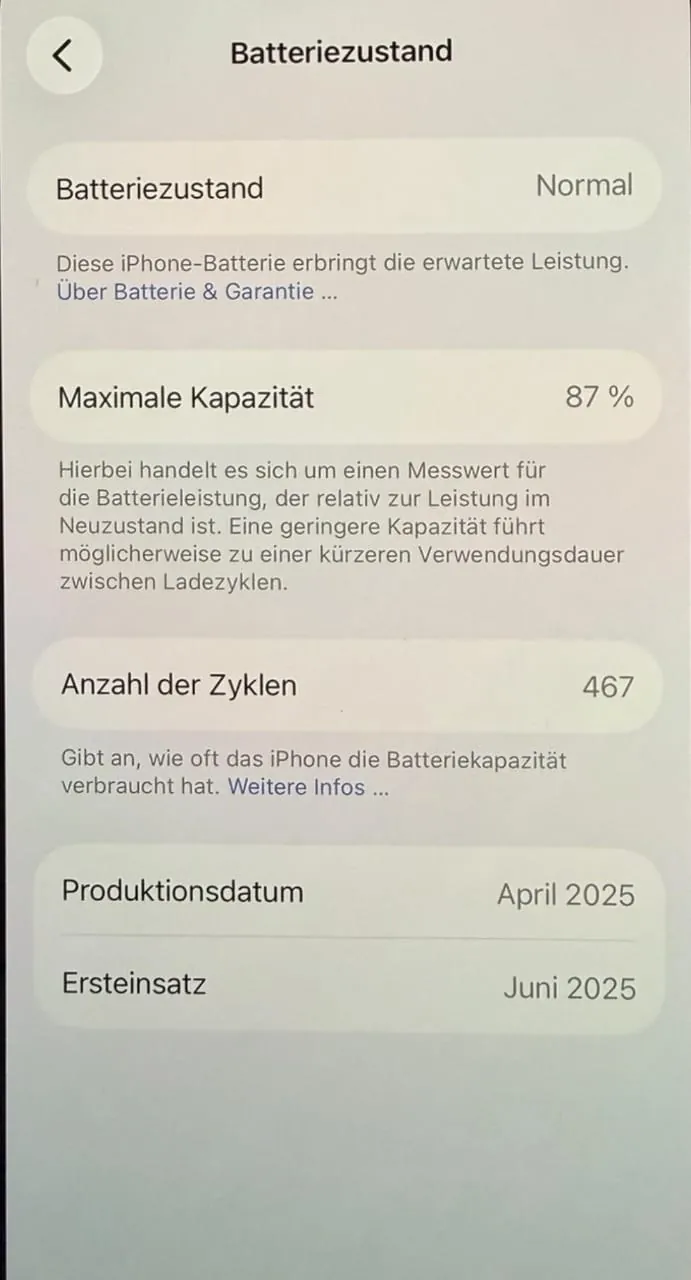Screen dimensions: 691x1280
Task: Open the Weitere Infos link
Action: click(x=308, y=787)
